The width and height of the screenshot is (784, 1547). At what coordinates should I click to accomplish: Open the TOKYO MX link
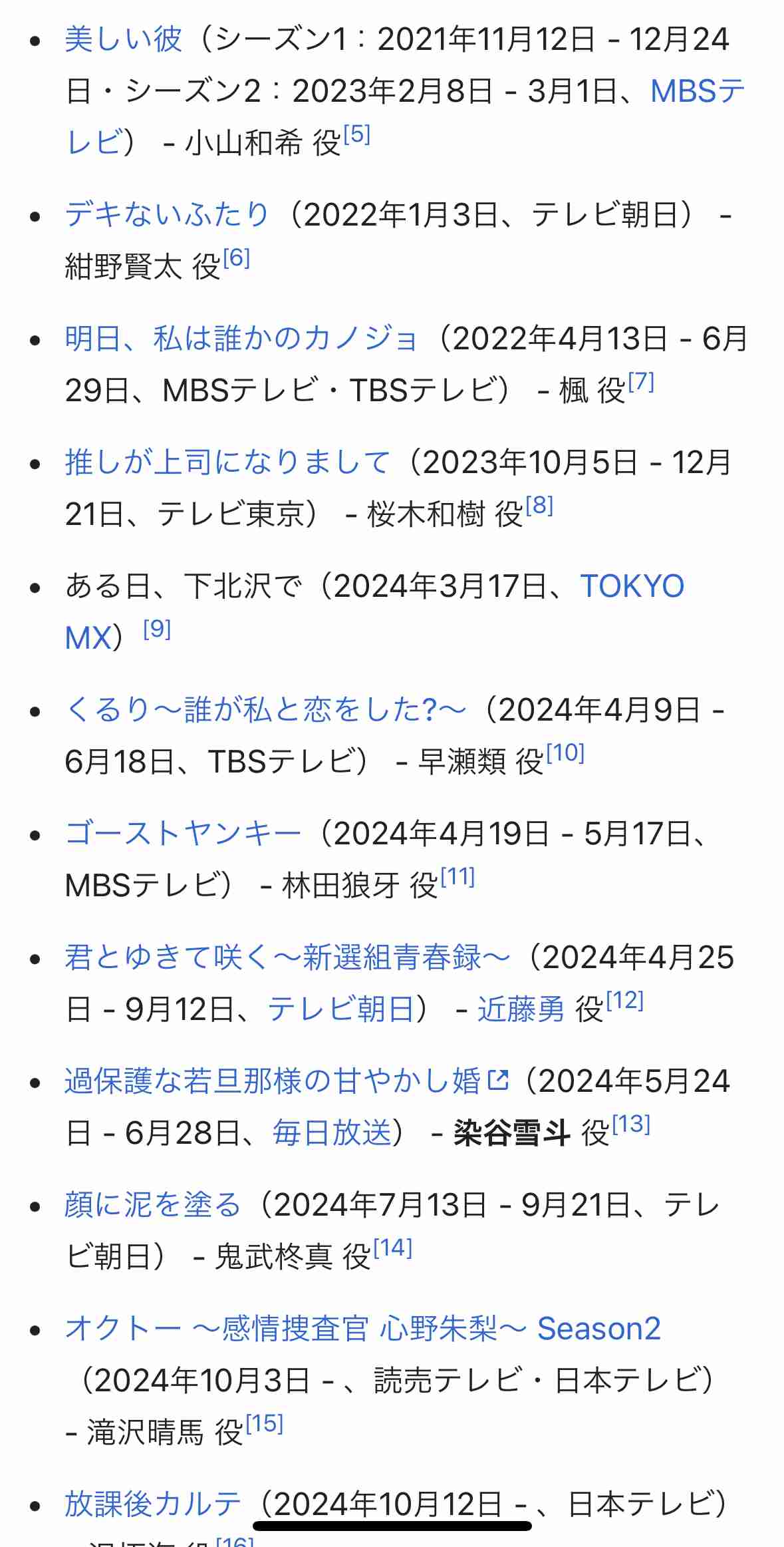point(632,586)
